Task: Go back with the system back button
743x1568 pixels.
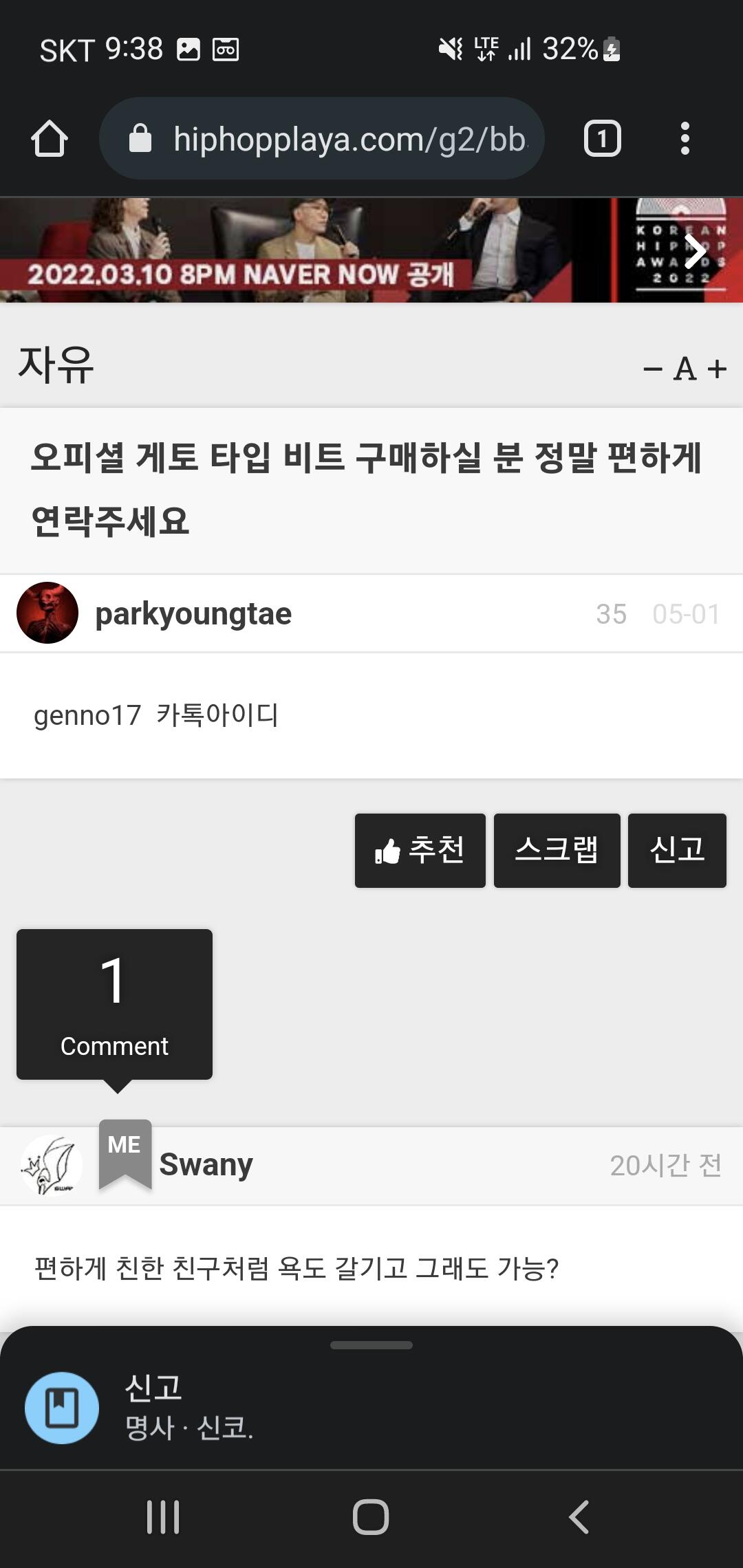Action: [579, 1517]
